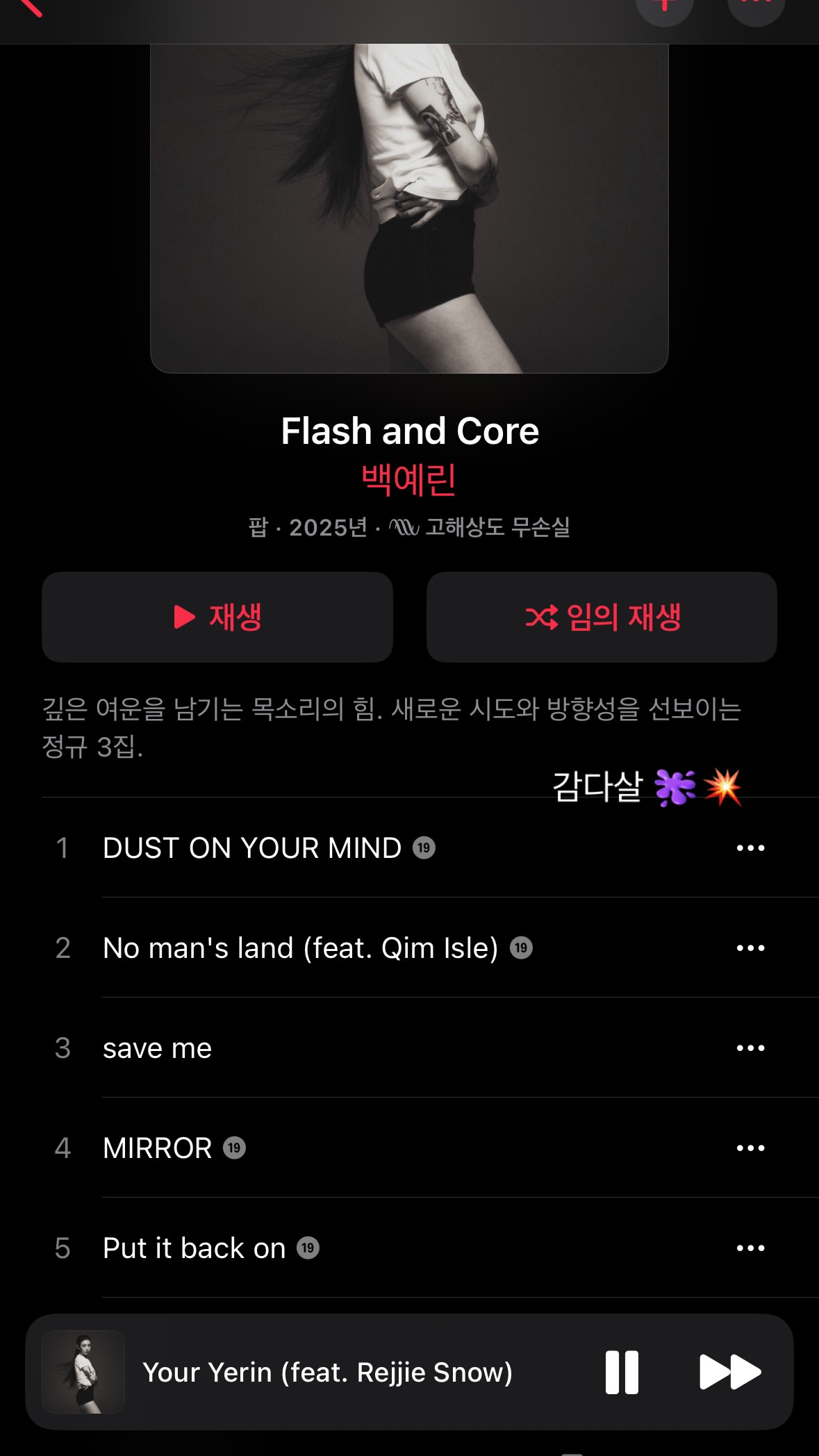Play the track save me
The width and height of the screenshot is (819, 1456).
point(157,1048)
